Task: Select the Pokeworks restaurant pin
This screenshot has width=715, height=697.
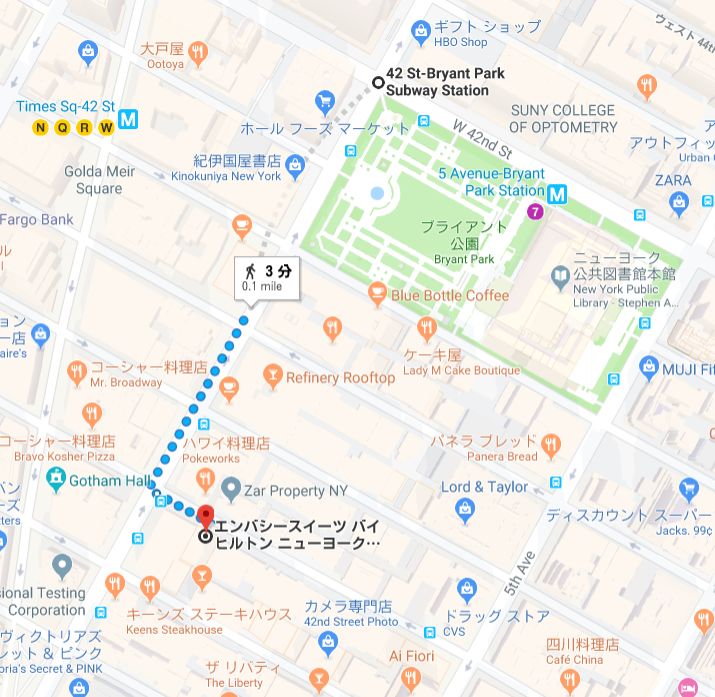Action: coord(204,479)
